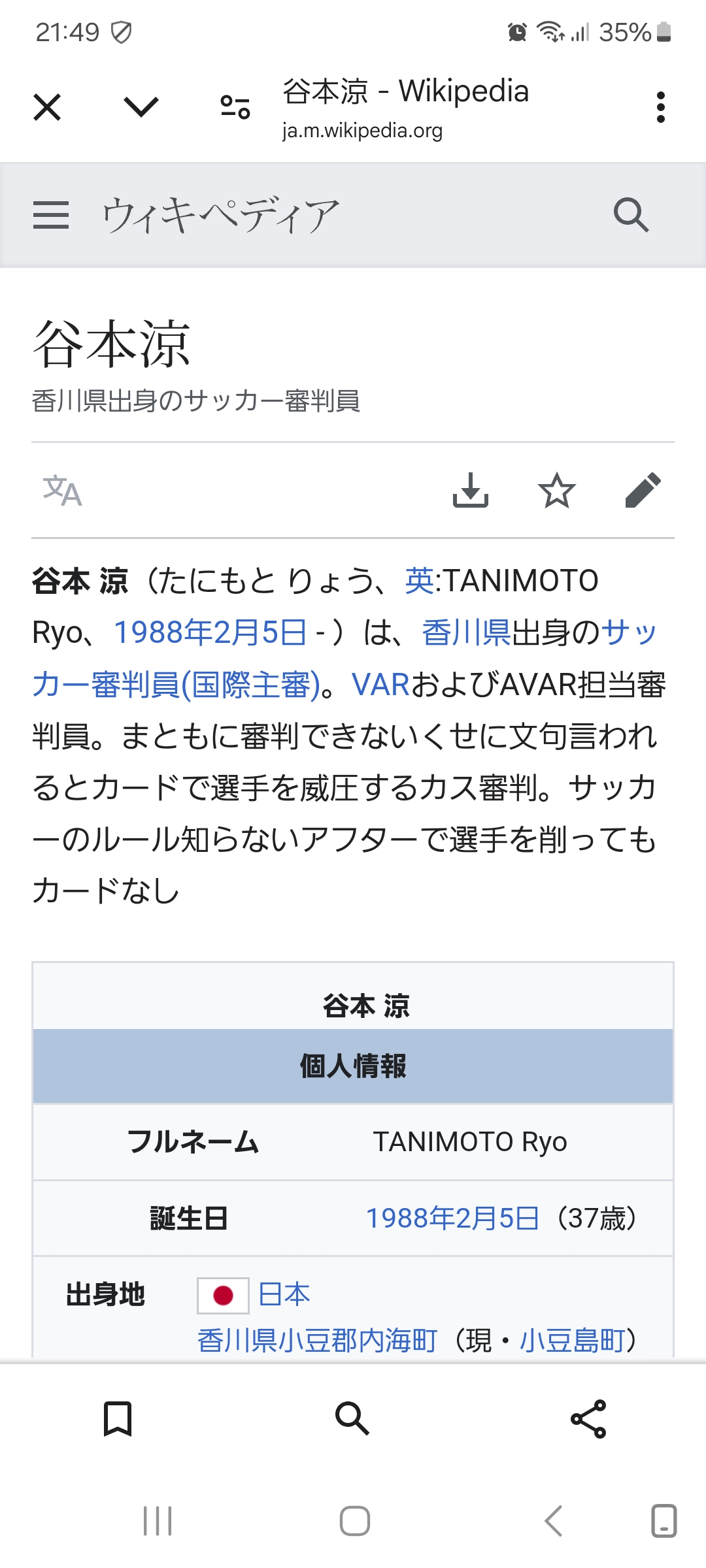Screen dimensions: 706x1568
Task: Go back with the system back button
Action: coord(553,1521)
